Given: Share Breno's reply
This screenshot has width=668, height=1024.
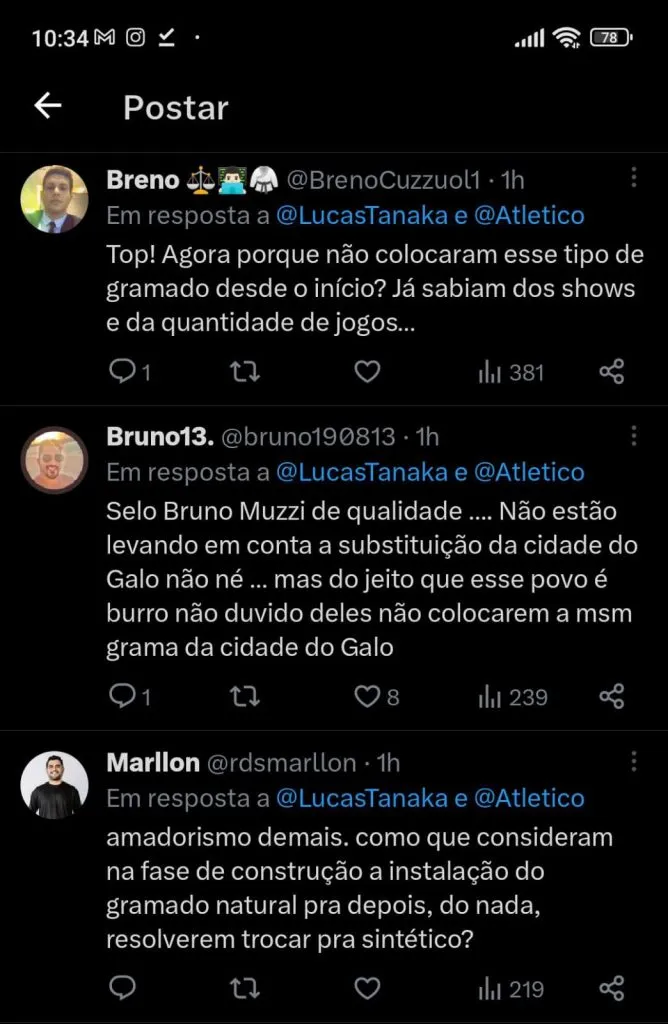Looking at the screenshot, I should [x=612, y=372].
